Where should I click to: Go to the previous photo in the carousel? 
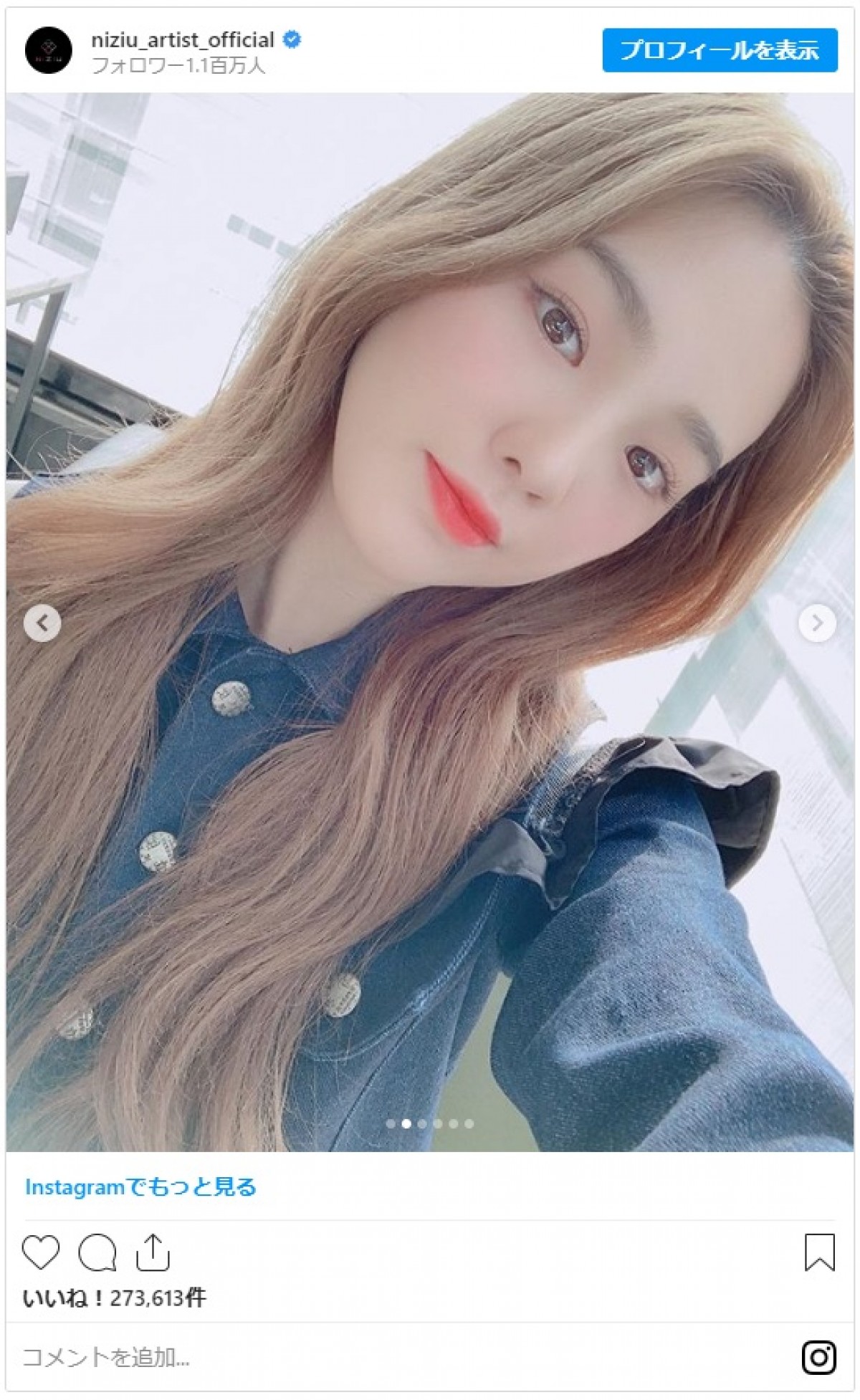pos(42,623)
